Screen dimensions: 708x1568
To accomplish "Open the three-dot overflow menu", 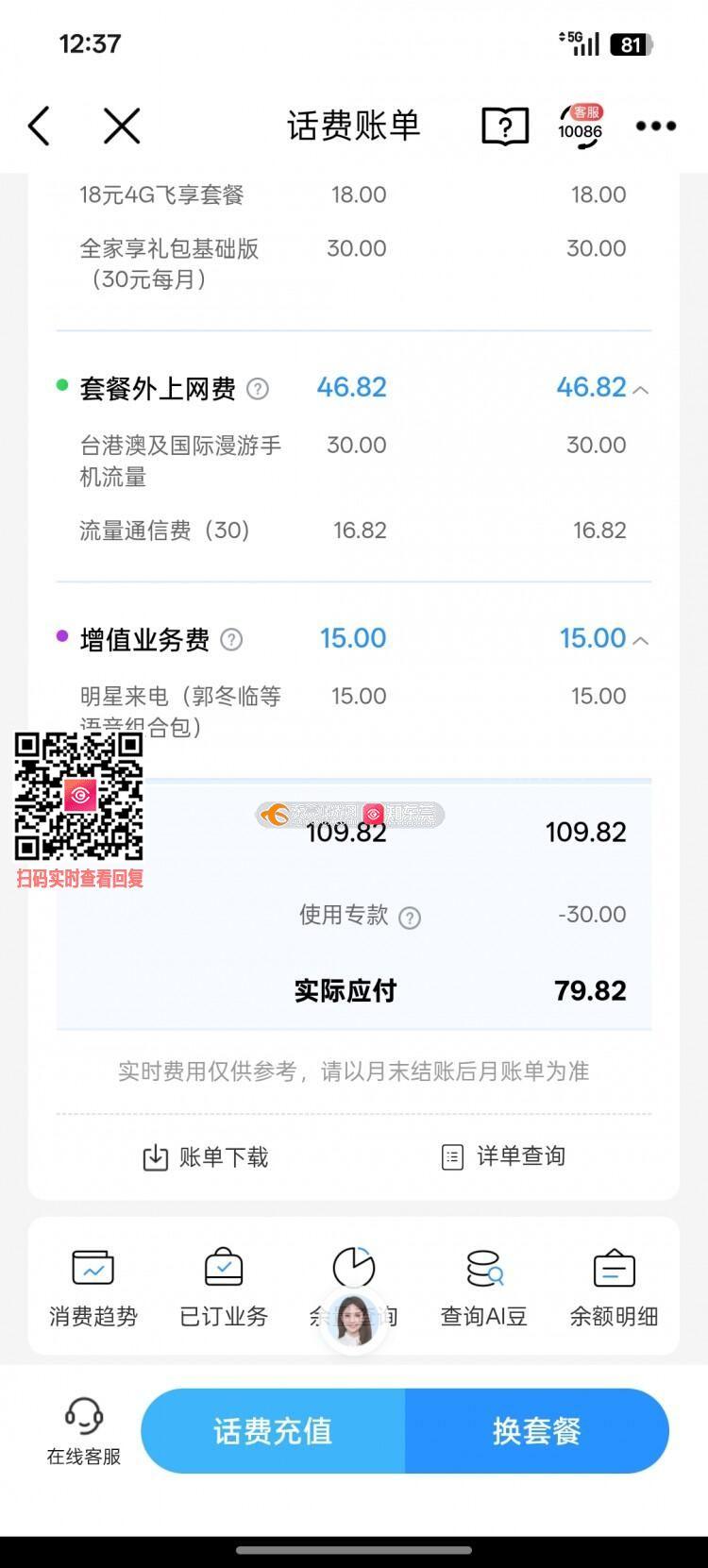I will pos(656,126).
